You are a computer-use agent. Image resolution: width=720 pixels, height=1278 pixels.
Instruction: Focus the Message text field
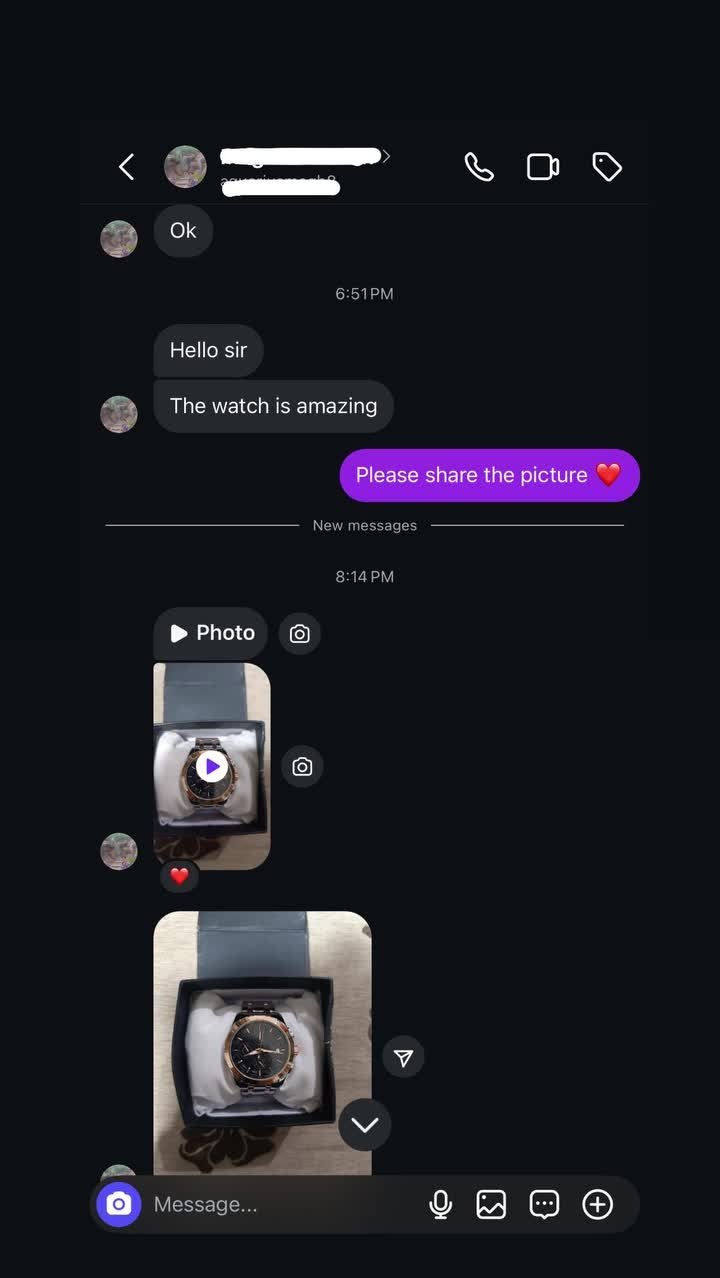pyautogui.click(x=280, y=1205)
